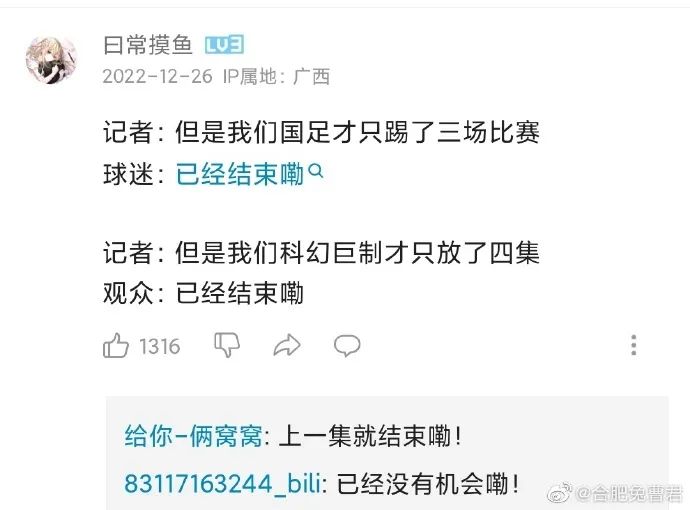690x510 pixels.
Task: Dislike 日常摸鱼's comment
Action: click(x=227, y=346)
